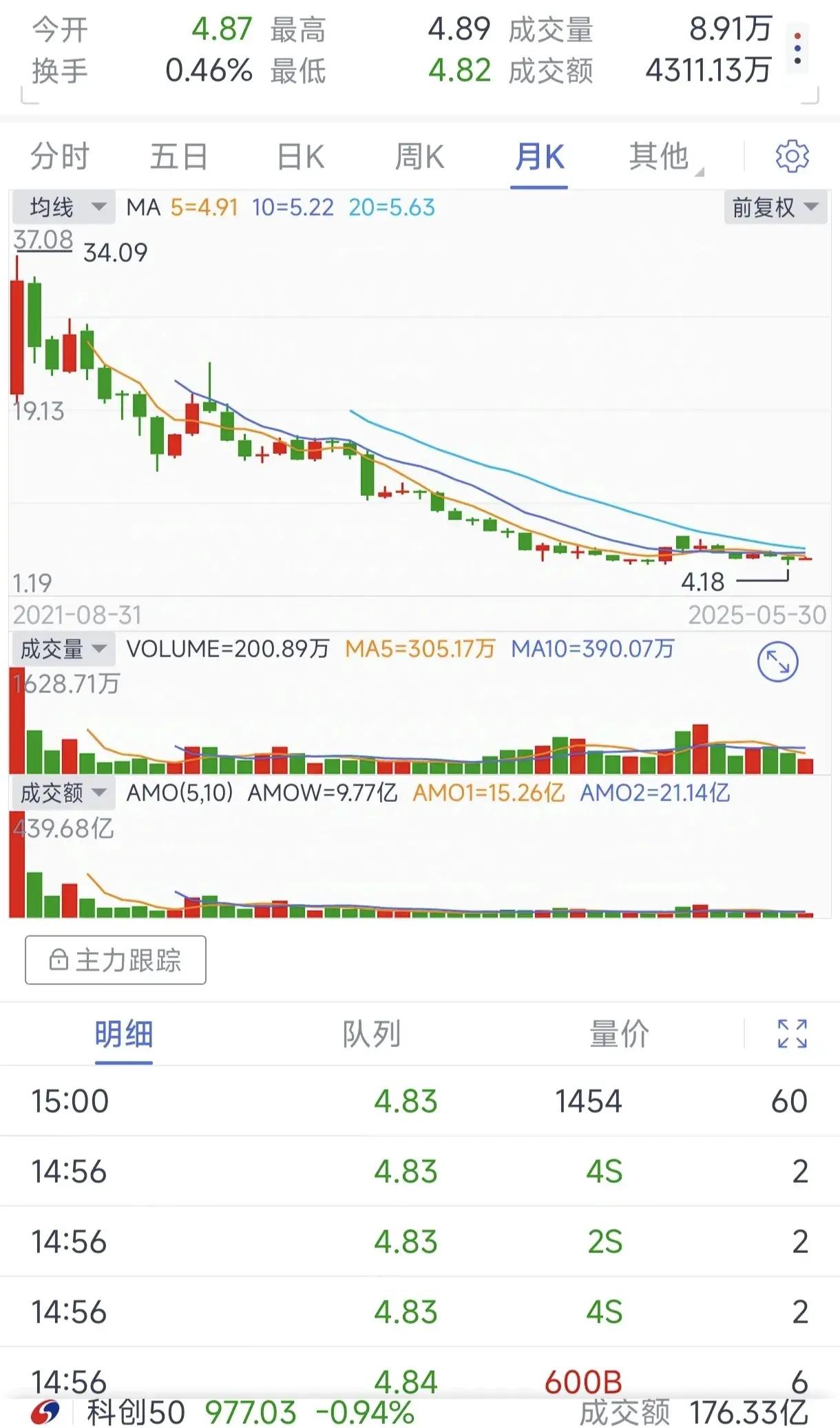This screenshot has height=1428, width=840.
Task: Select the 月K monthly chart tab
Action: point(539,156)
